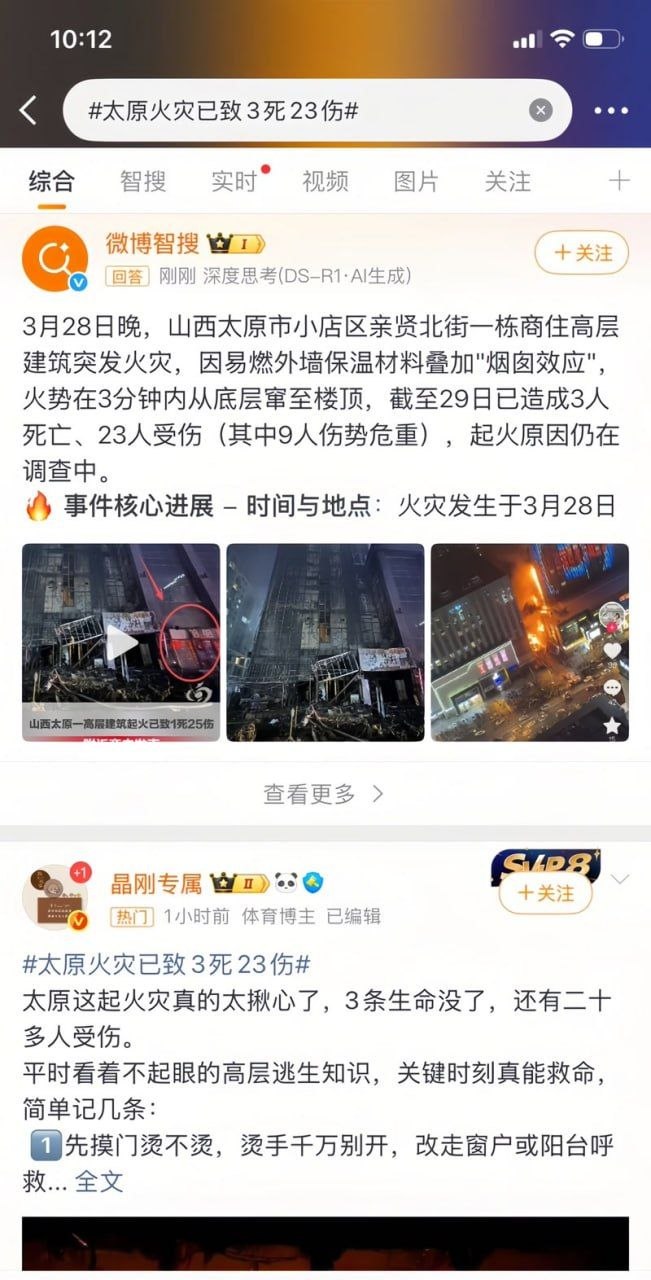Expand options chevron on 晶刚专属's post
Screen dimensions: 651x1280
[620, 880]
